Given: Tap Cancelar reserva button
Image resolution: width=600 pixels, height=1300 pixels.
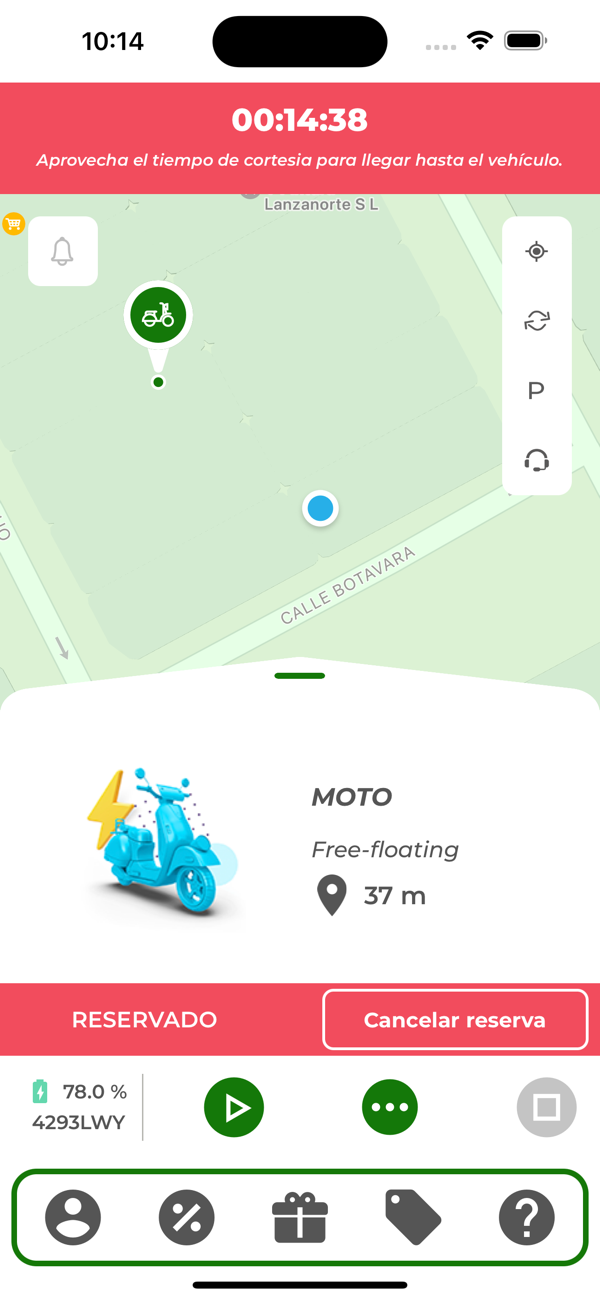Looking at the screenshot, I should (x=455, y=1020).
